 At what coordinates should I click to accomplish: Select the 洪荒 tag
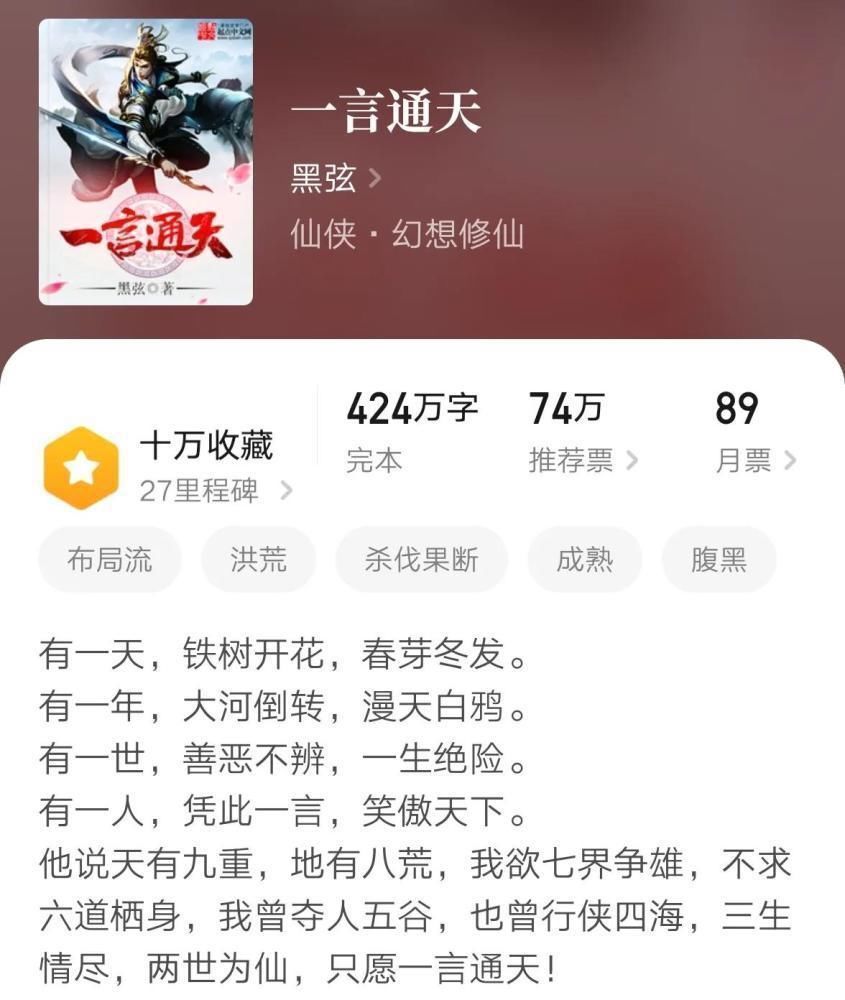pos(257,560)
